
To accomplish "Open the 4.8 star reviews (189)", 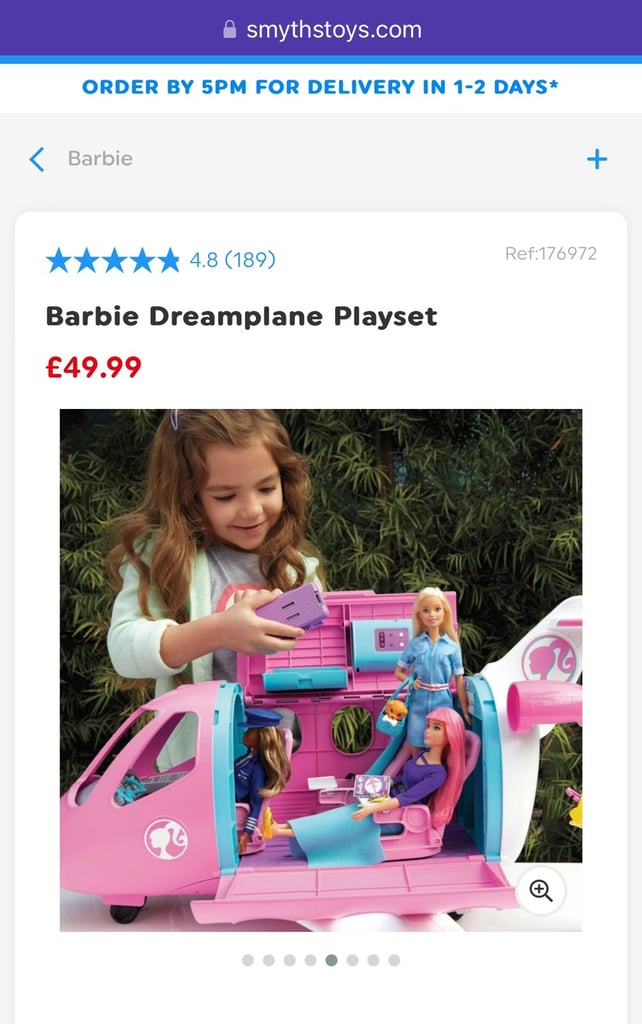I will [161, 260].
